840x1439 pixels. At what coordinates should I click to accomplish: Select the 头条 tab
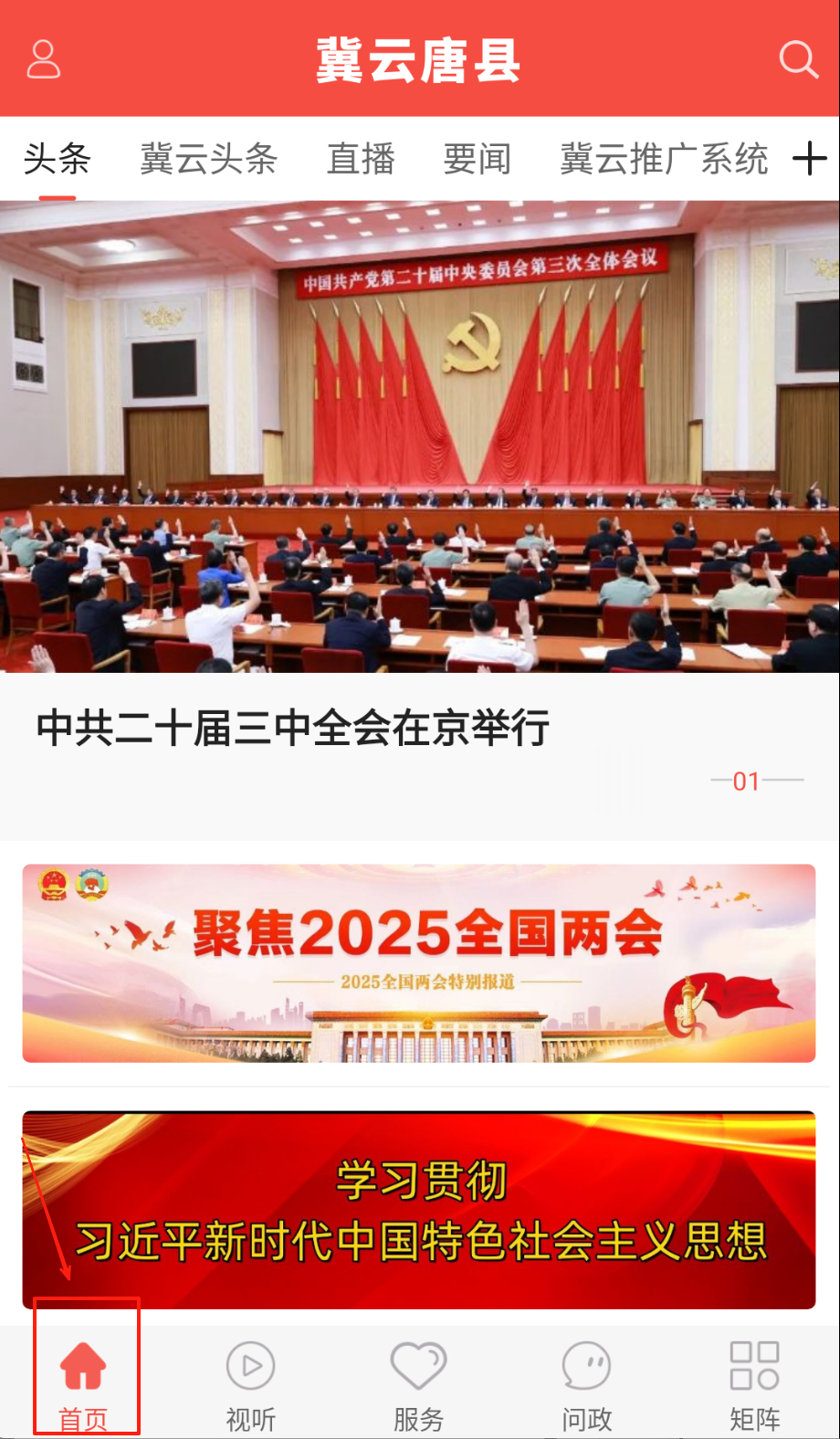click(57, 159)
